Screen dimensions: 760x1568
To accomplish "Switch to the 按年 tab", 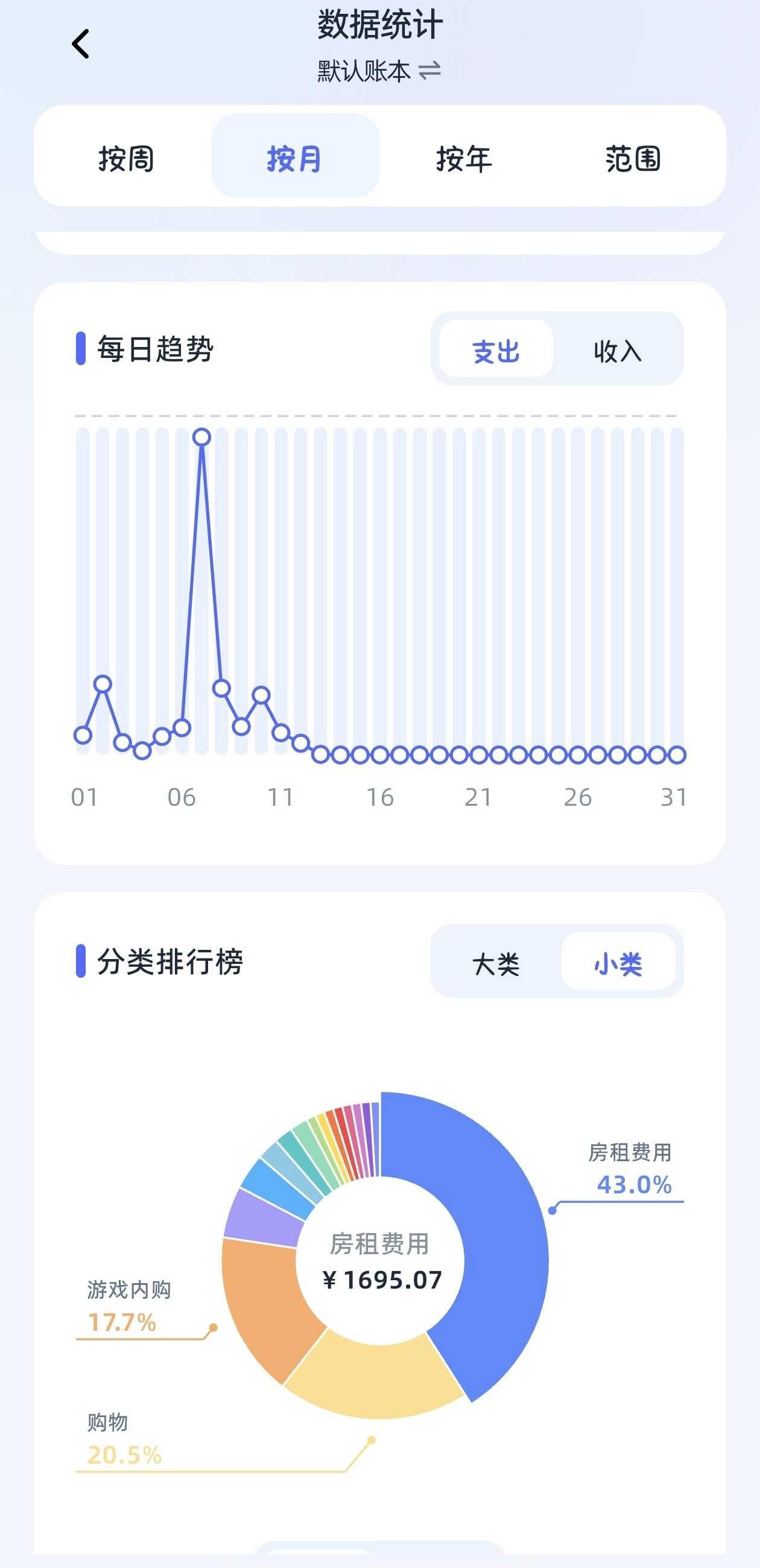I will [464, 158].
